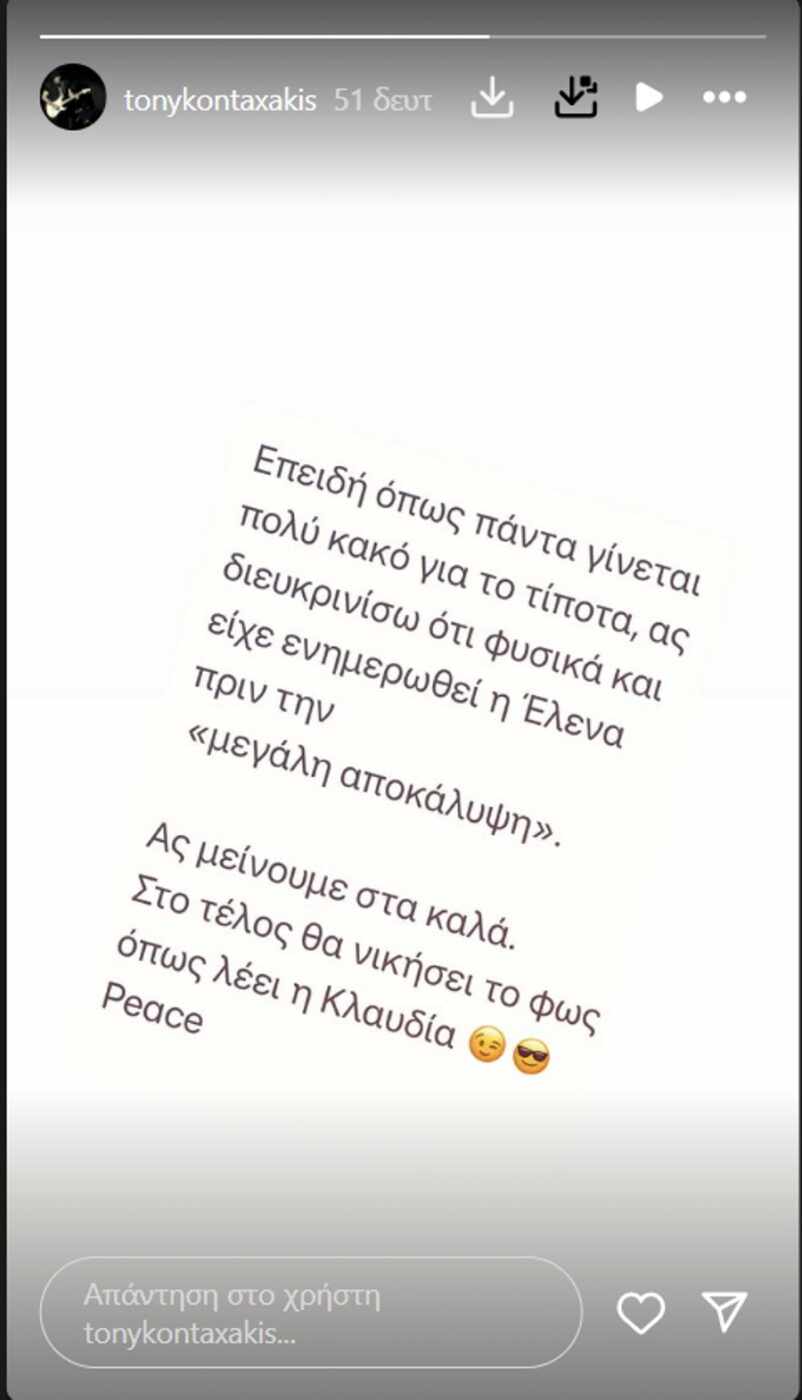Download this story

tap(492, 97)
